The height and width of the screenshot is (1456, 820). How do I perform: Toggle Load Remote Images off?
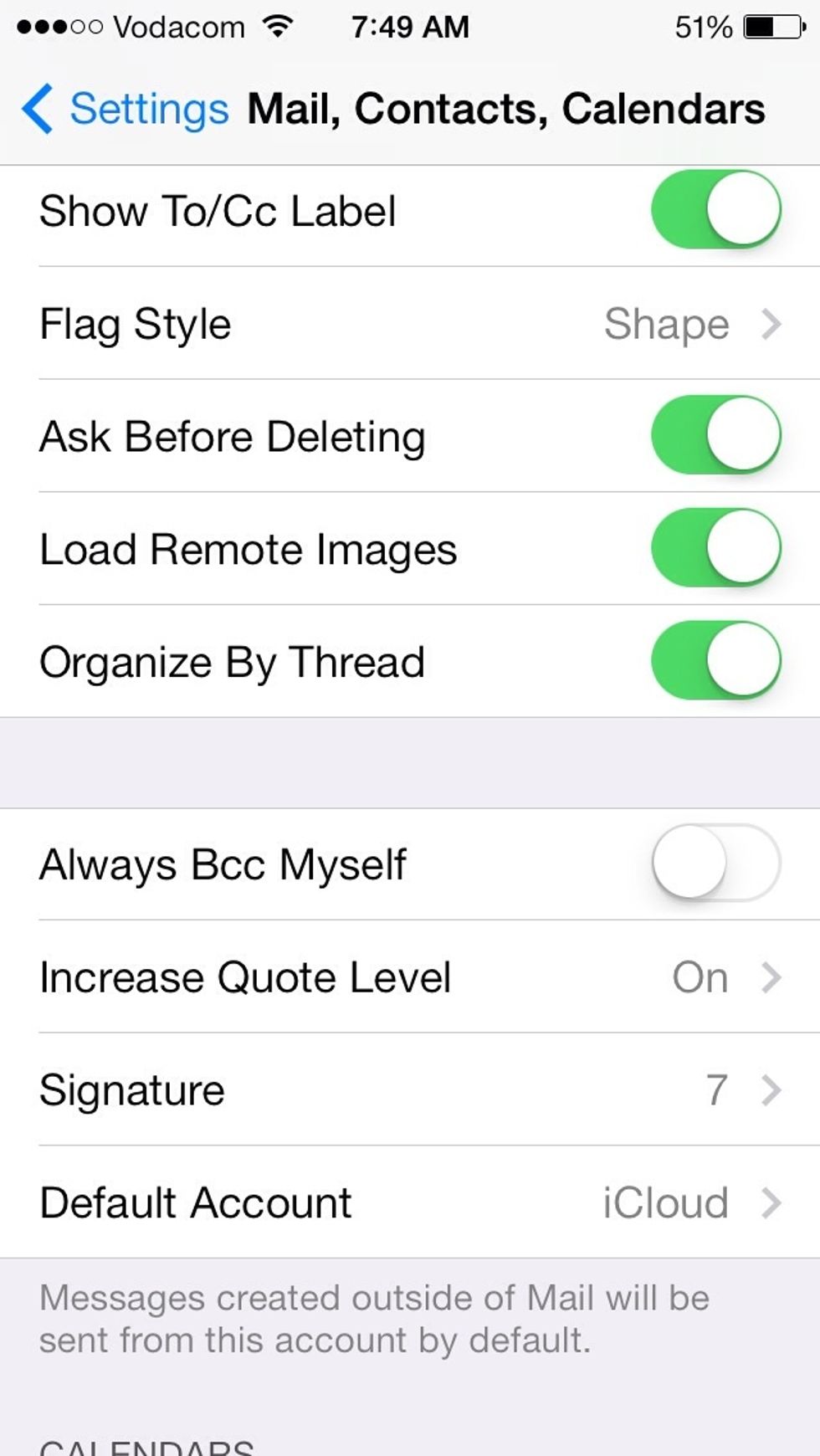pyautogui.click(x=716, y=548)
